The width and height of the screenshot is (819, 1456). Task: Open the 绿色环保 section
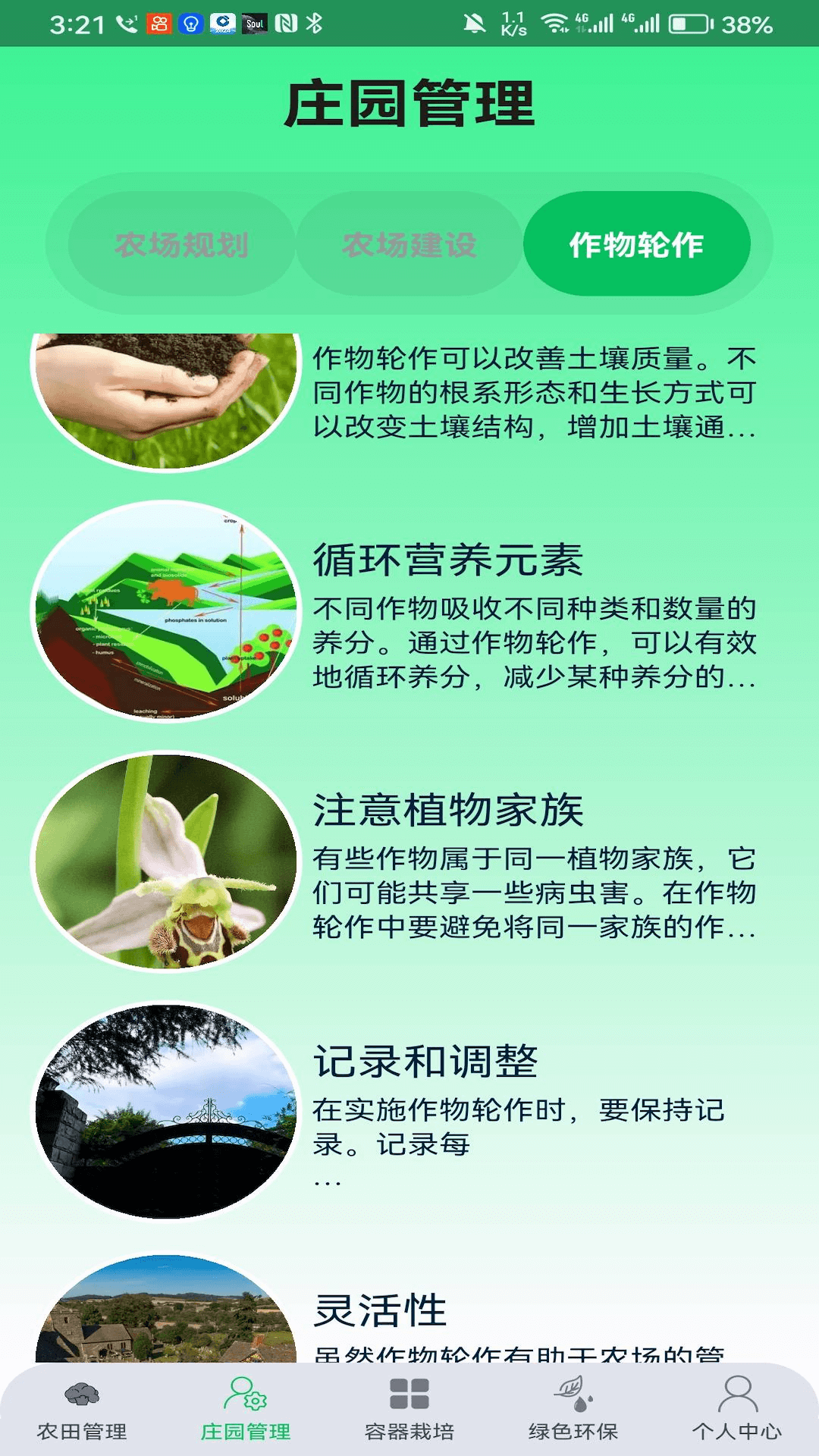tap(573, 1410)
